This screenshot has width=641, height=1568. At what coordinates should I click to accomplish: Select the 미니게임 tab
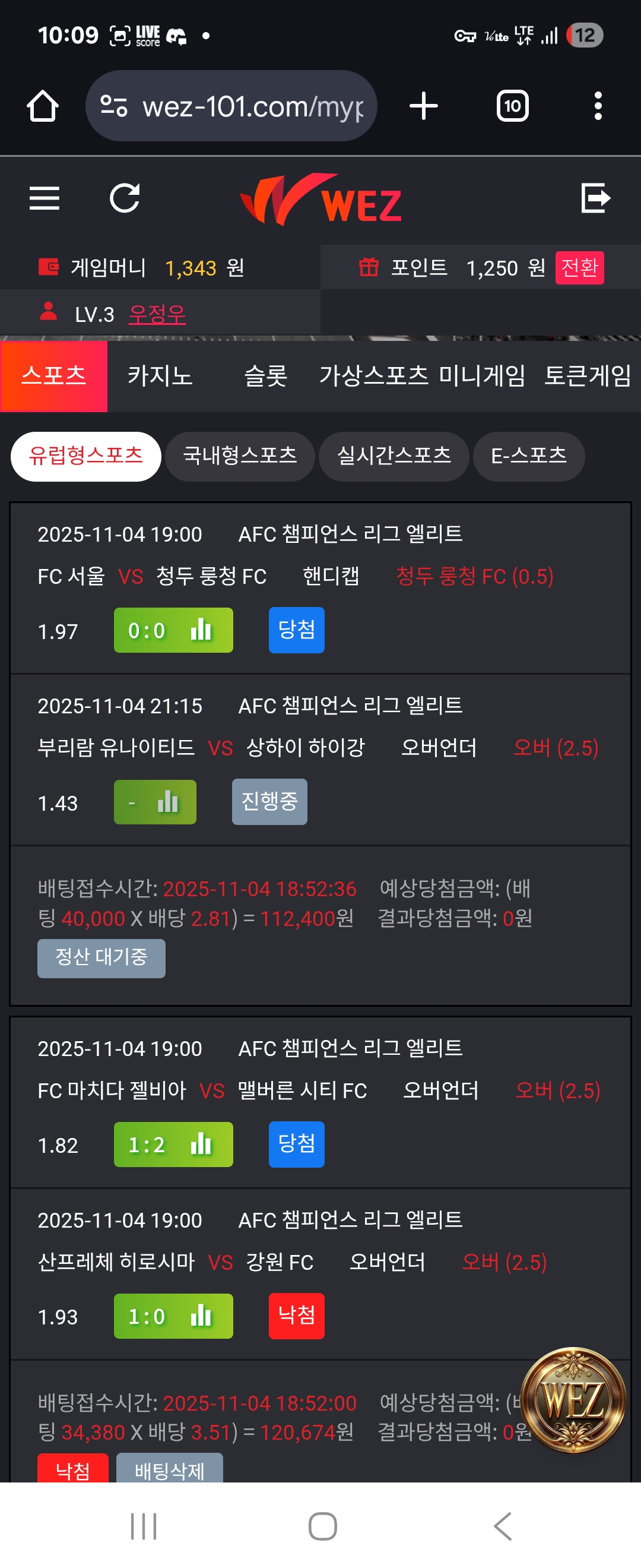click(482, 375)
